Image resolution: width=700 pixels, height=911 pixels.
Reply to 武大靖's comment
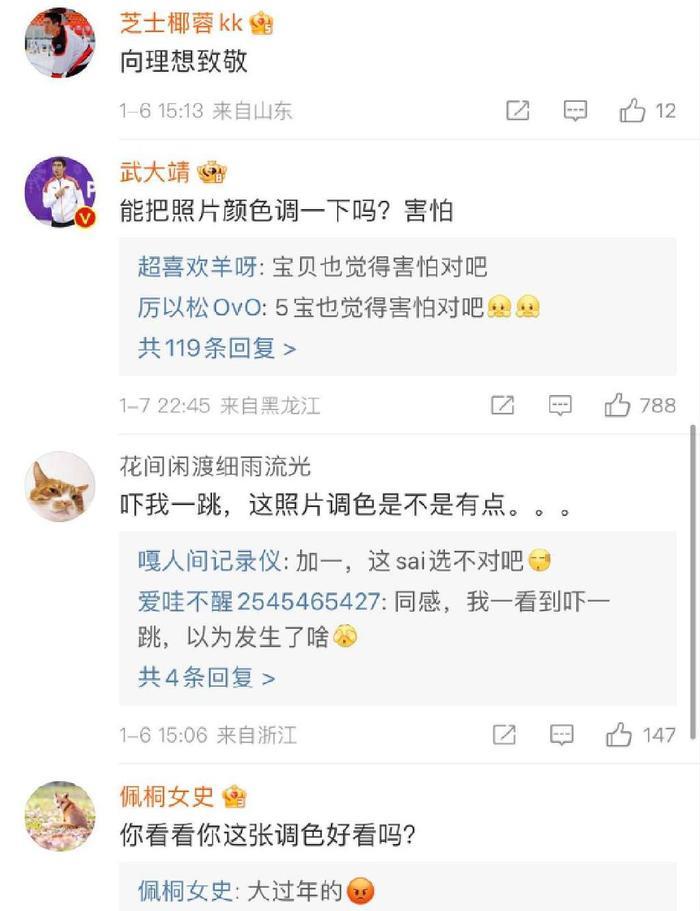click(561, 405)
